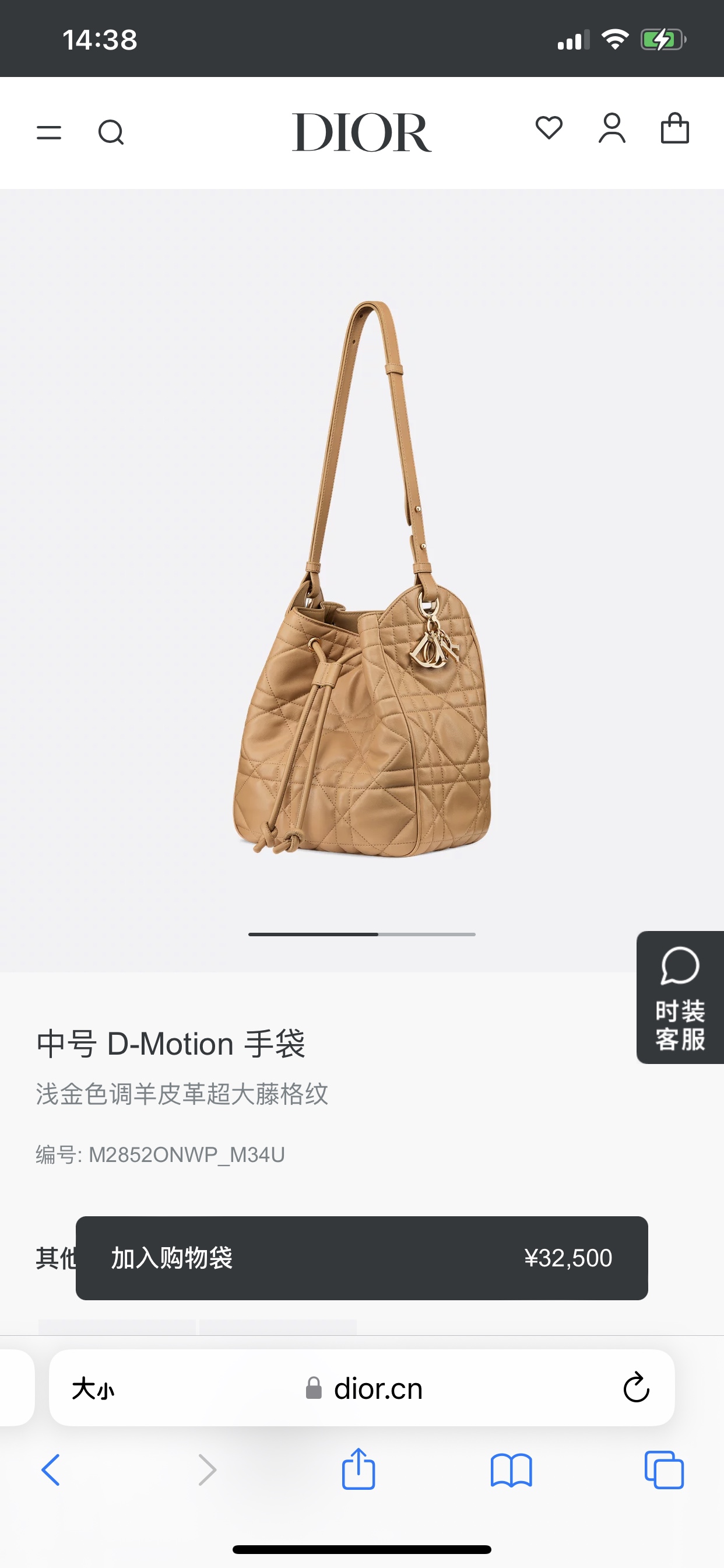This screenshot has height=1568, width=724.
Task: Tap the dior.cn address bar
Action: pos(365,1389)
